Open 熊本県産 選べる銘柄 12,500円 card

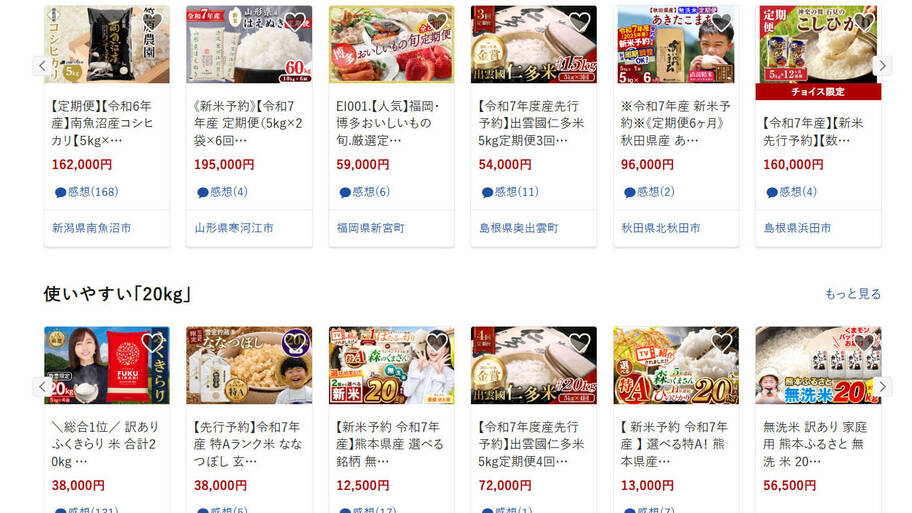pyautogui.click(x=391, y=443)
